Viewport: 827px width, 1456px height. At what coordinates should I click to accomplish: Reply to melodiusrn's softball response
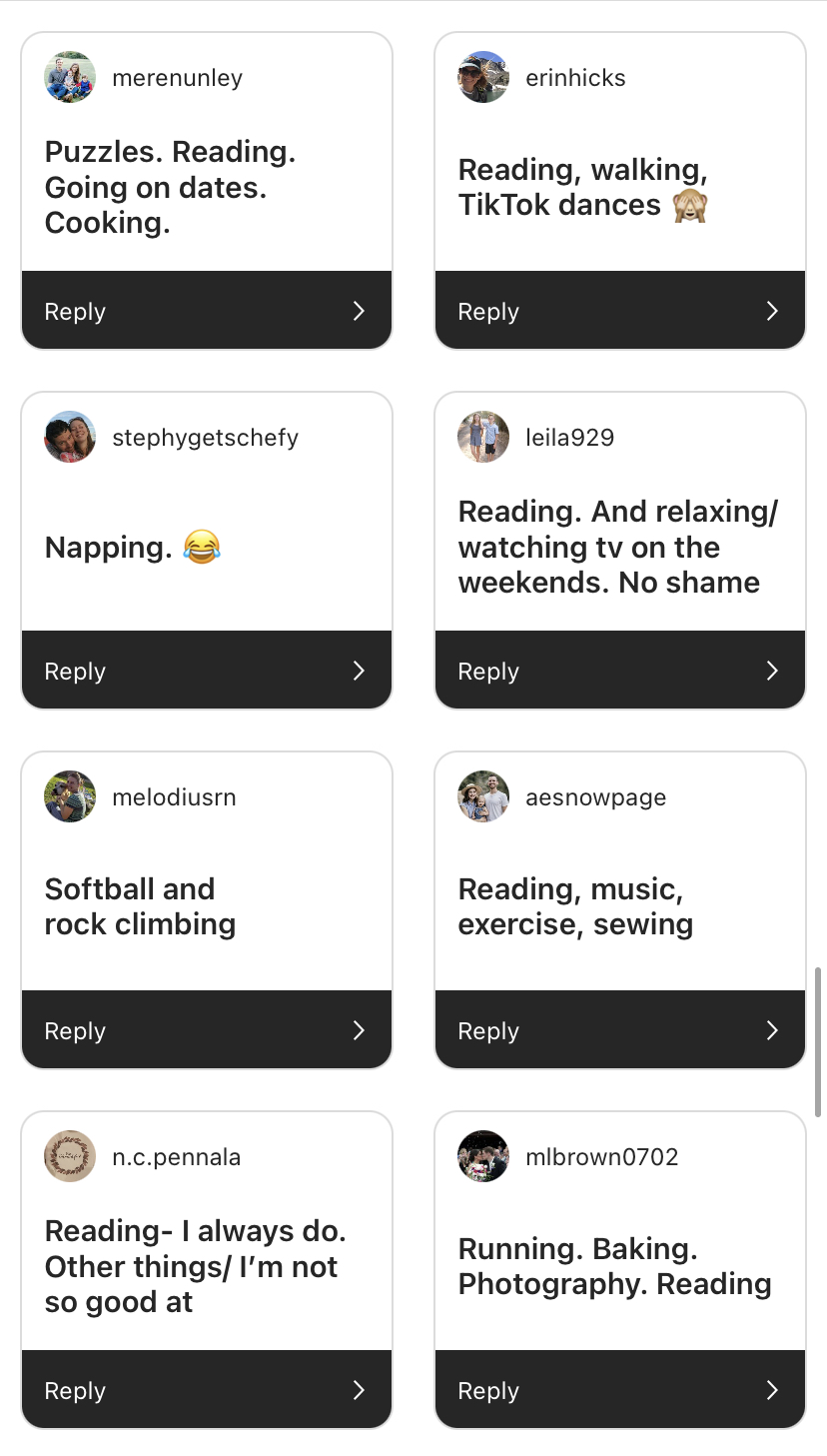point(206,1030)
